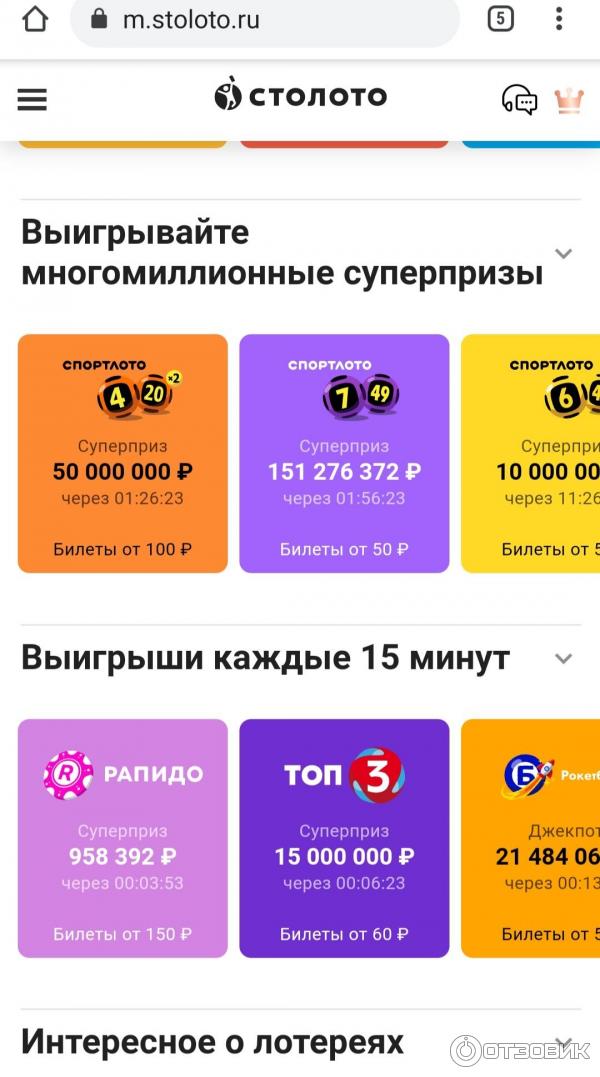This screenshot has width=600, height=1077.
Task: Tap the crown icon in header
Action: pos(569,99)
